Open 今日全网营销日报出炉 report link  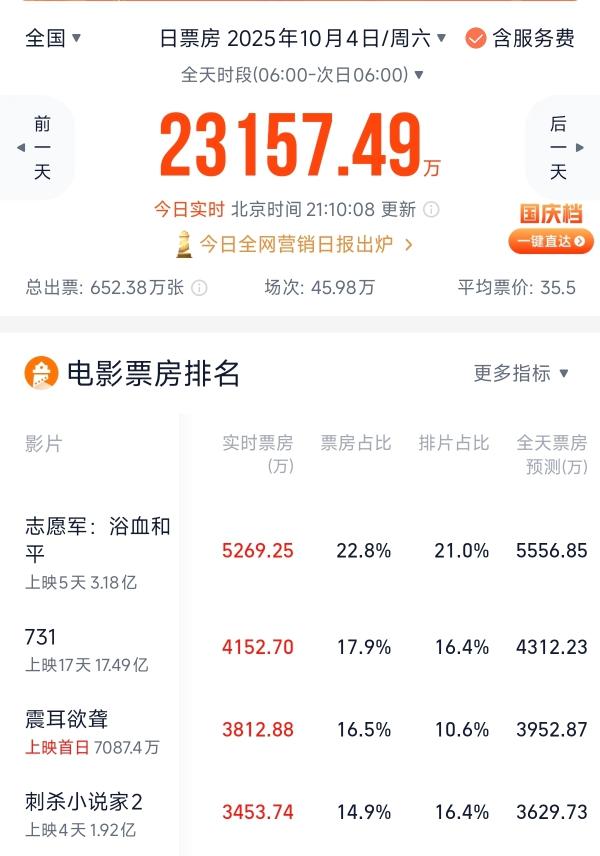[296, 243]
